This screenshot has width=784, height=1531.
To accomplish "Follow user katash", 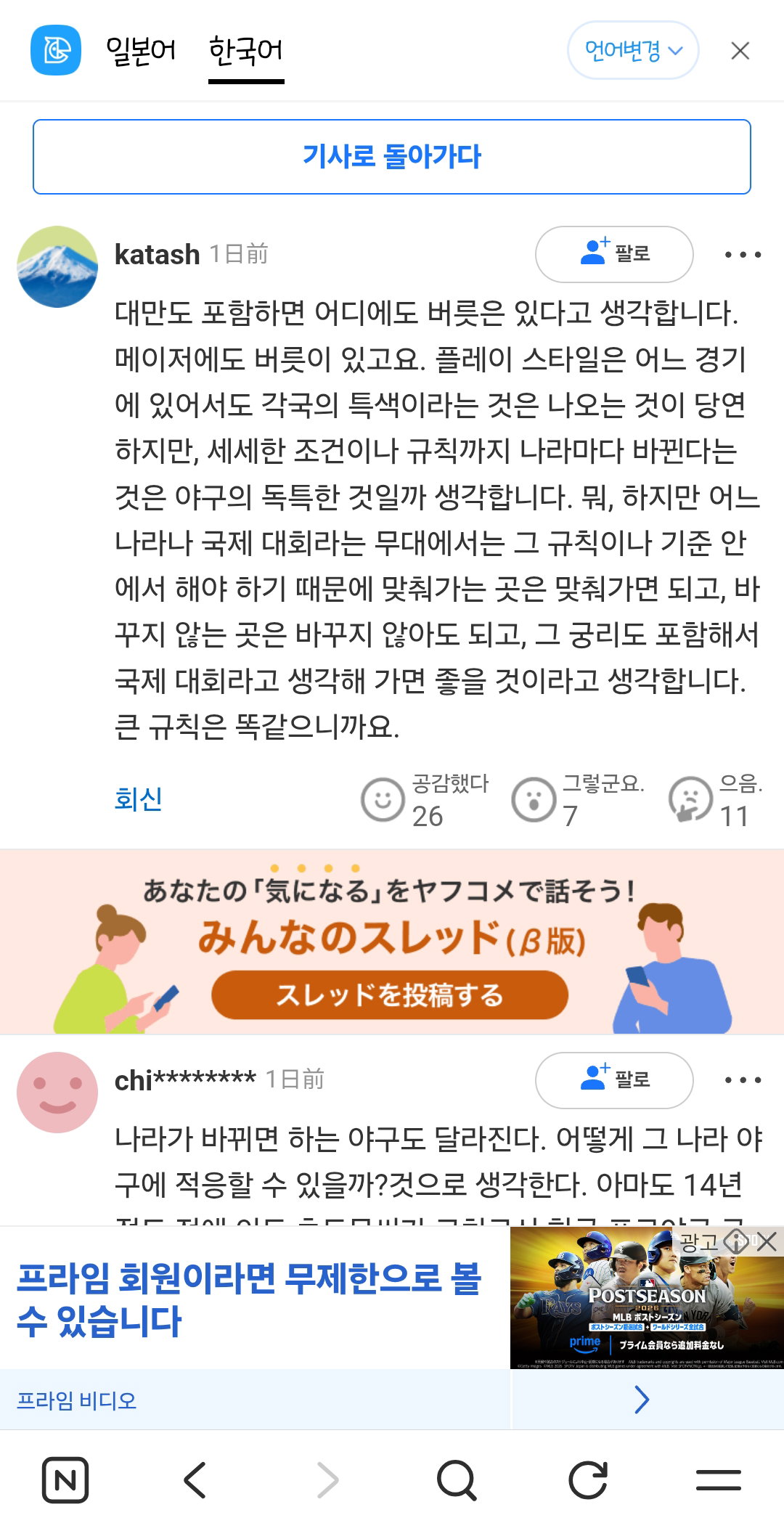I will coord(614,254).
